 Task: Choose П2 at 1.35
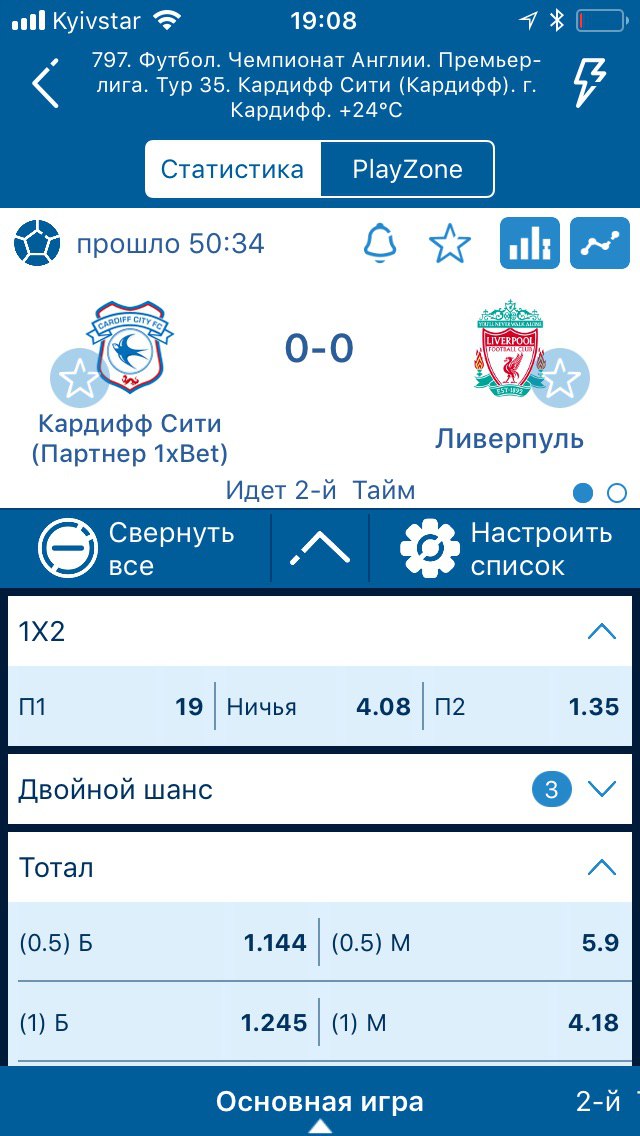point(526,707)
